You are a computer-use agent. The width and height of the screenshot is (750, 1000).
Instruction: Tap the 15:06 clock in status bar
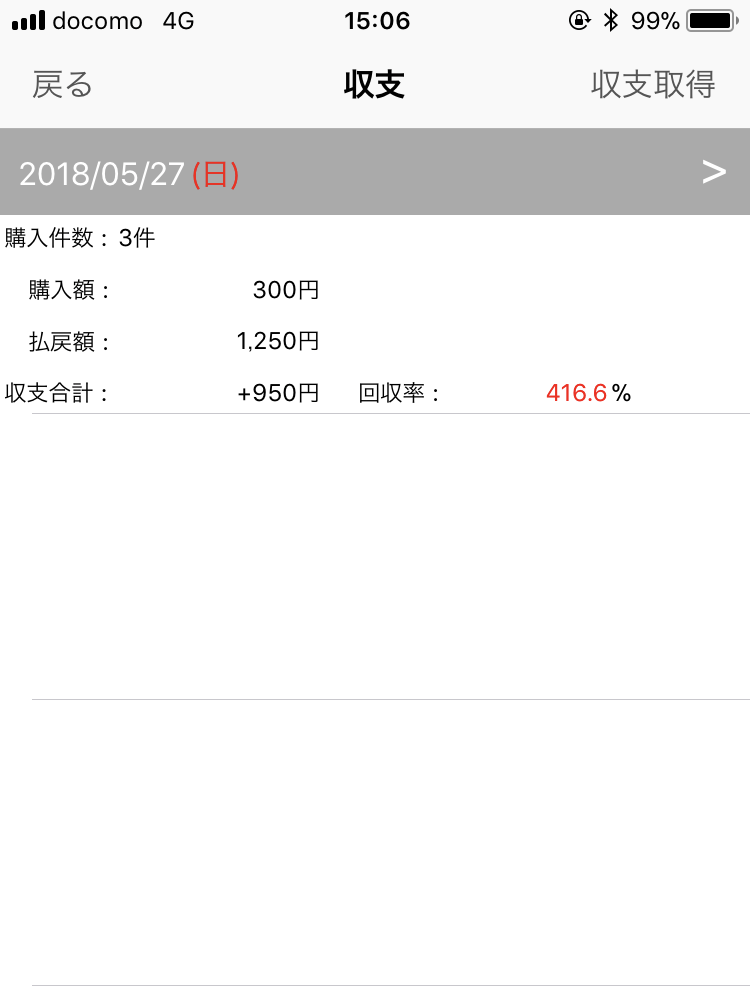click(x=375, y=20)
